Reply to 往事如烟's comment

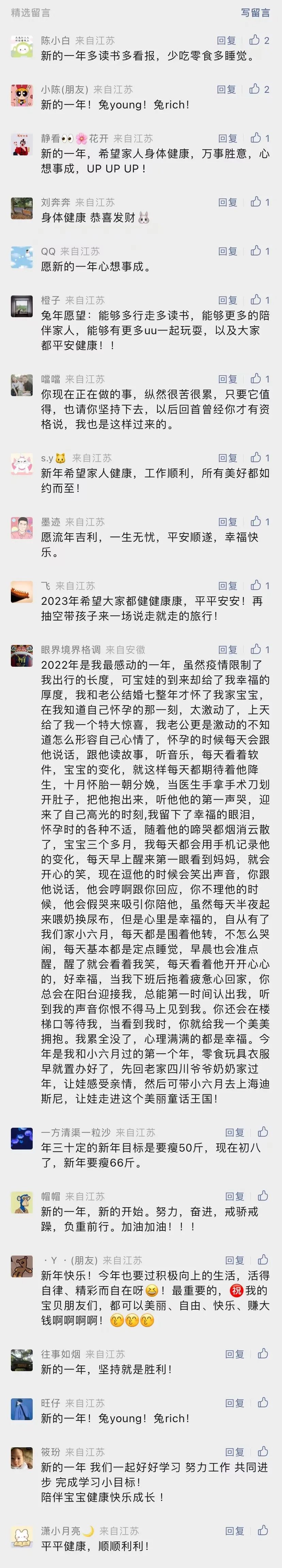235,1354
